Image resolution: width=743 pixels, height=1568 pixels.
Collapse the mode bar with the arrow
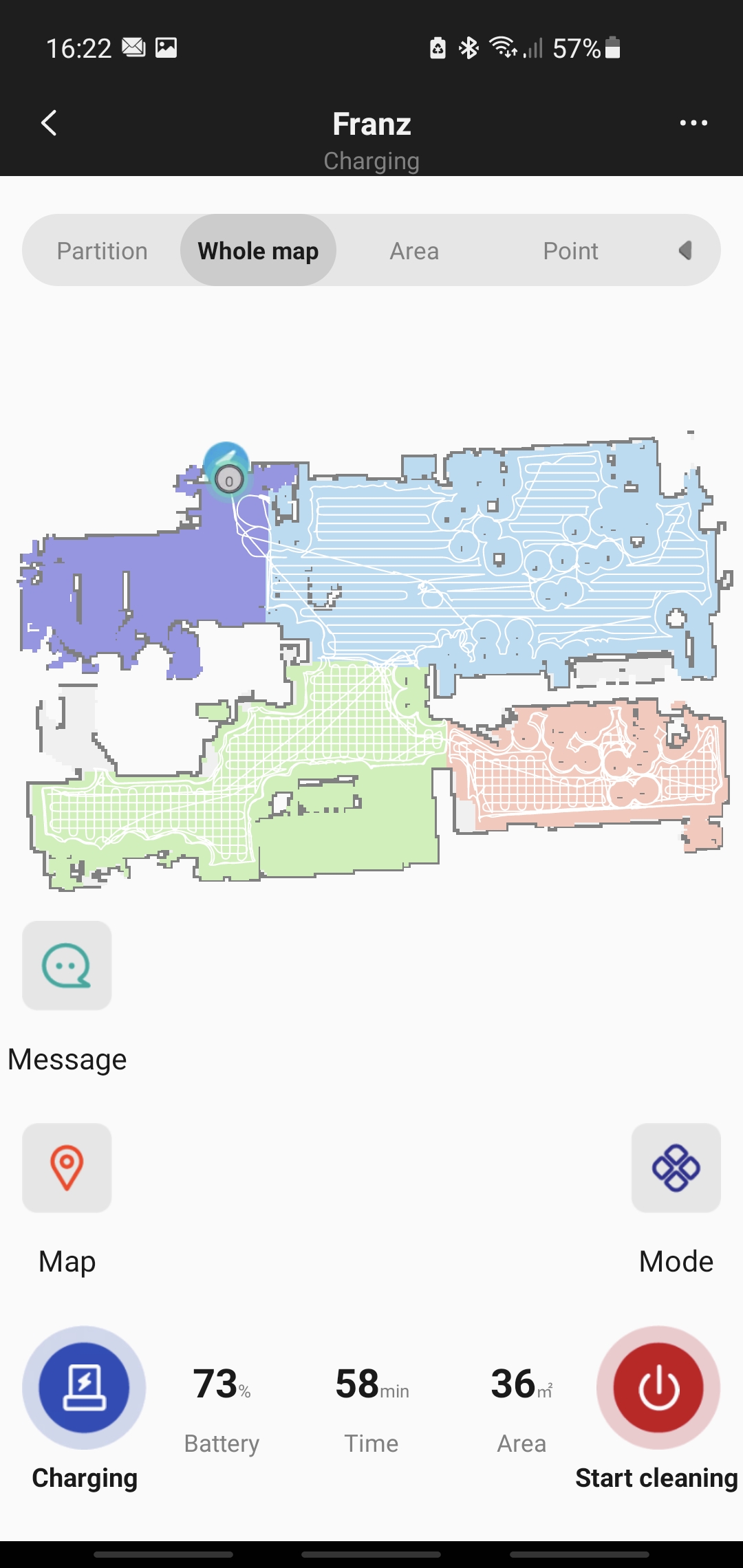pyautogui.click(x=685, y=250)
